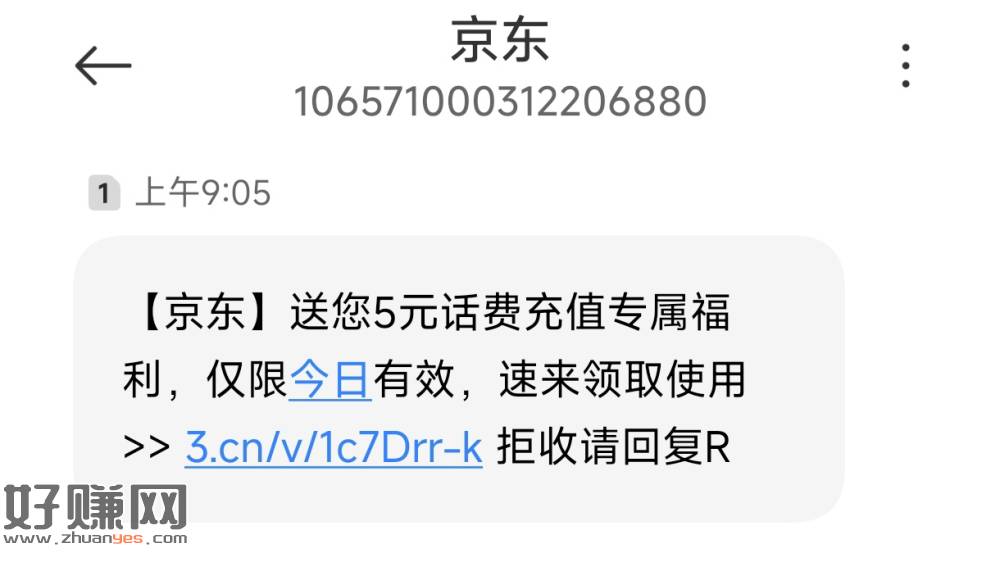This screenshot has width=1000, height=562.
Task: Tap the underlined 今日 date link
Action: coord(330,381)
